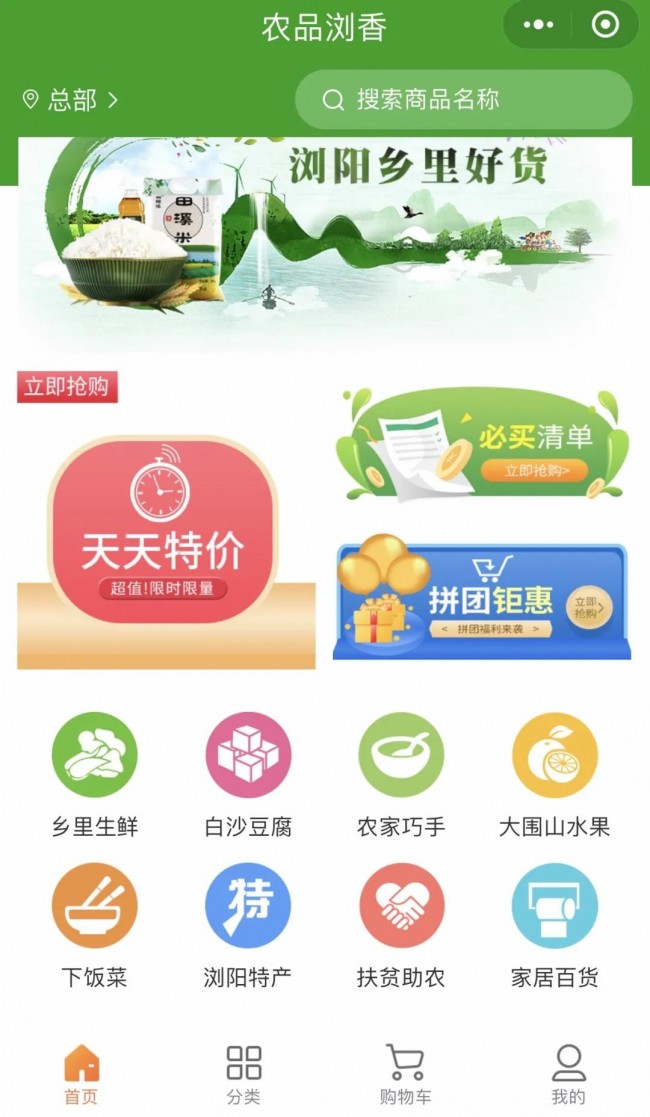Close the mini program with the circle button
Image resolution: width=650 pixels, height=1117 pixels.
[x=605, y=25]
